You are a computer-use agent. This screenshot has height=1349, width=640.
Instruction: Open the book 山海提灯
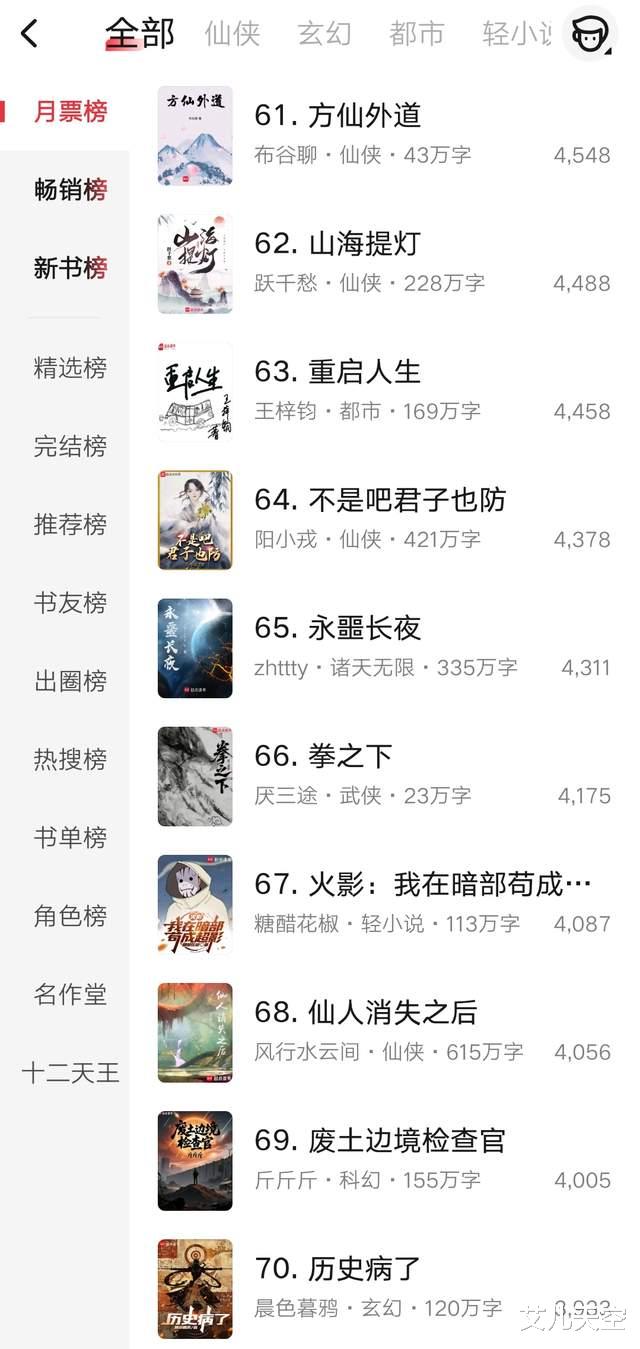click(x=337, y=244)
